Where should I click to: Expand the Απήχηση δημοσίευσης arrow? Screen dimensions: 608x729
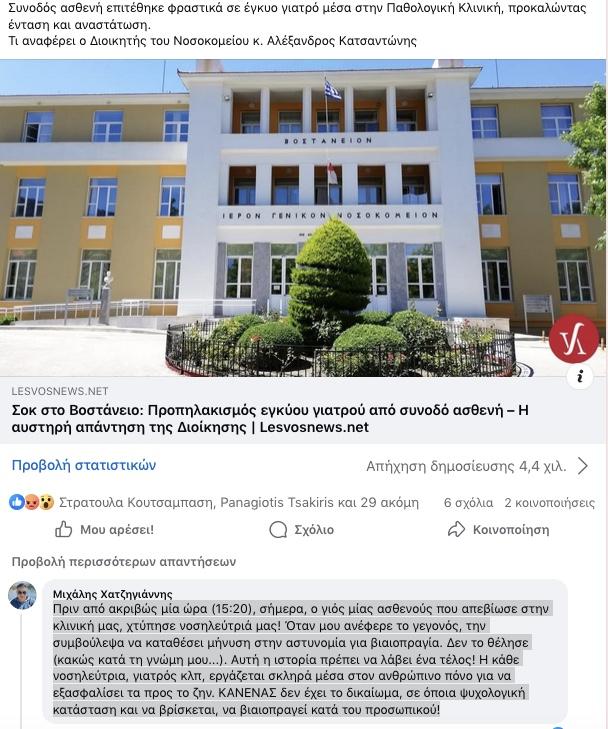click(x=583, y=465)
